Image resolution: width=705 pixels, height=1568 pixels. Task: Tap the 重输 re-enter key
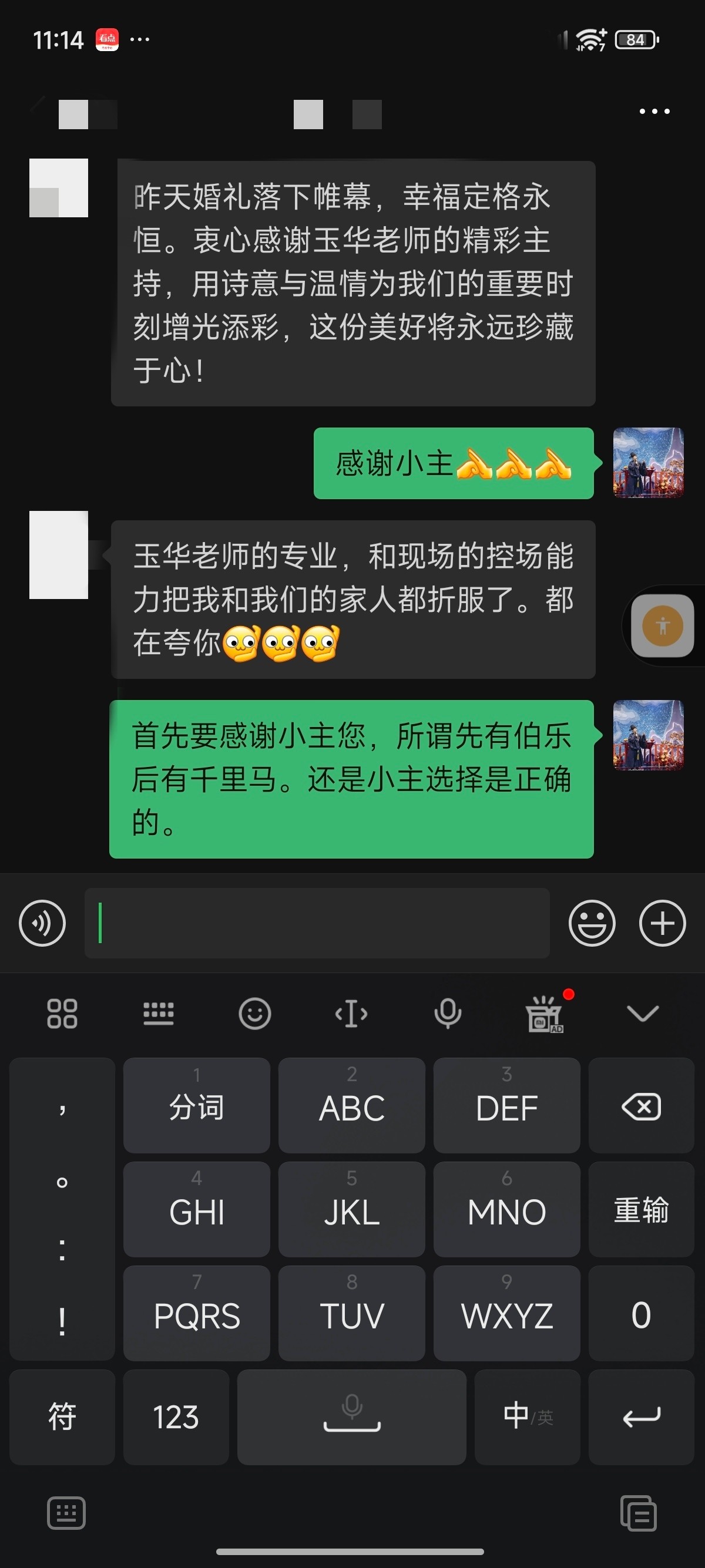coord(641,1210)
